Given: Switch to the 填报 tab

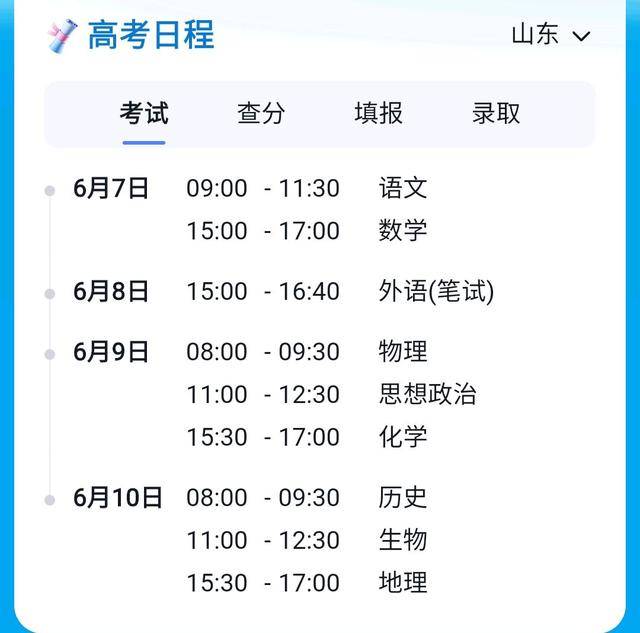Looking at the screenshot, I should click(x=378, y=113).
